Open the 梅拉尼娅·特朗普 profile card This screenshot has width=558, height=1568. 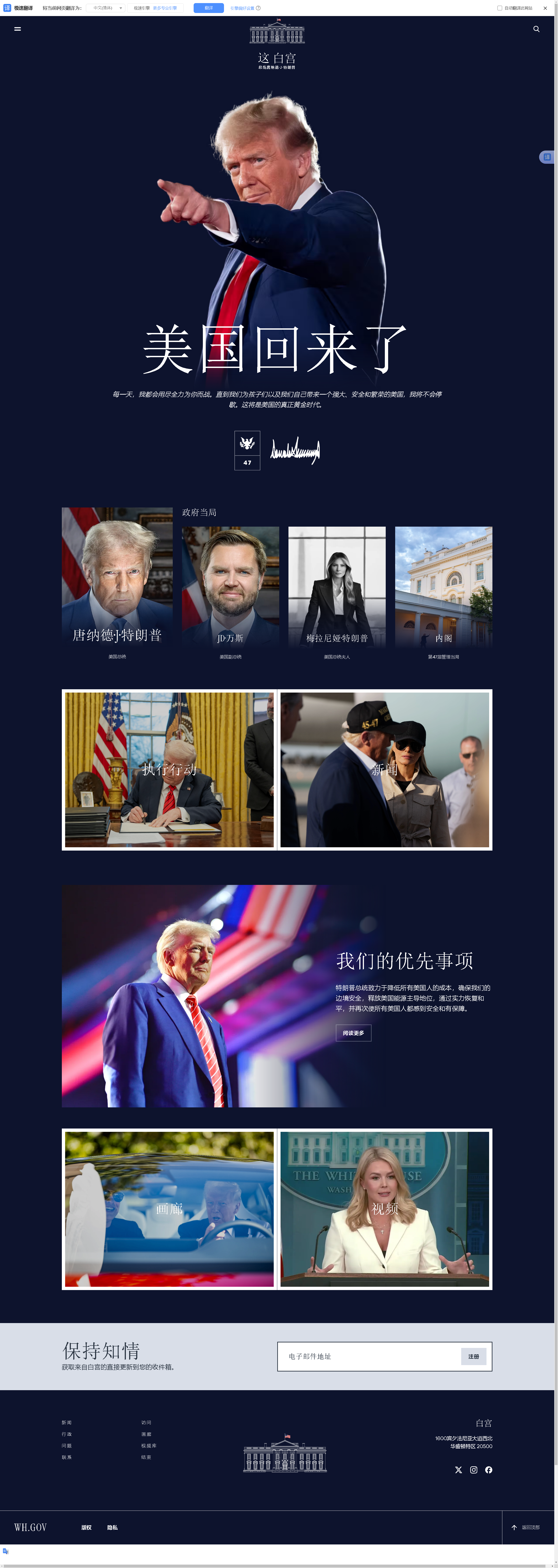[336, 587]
